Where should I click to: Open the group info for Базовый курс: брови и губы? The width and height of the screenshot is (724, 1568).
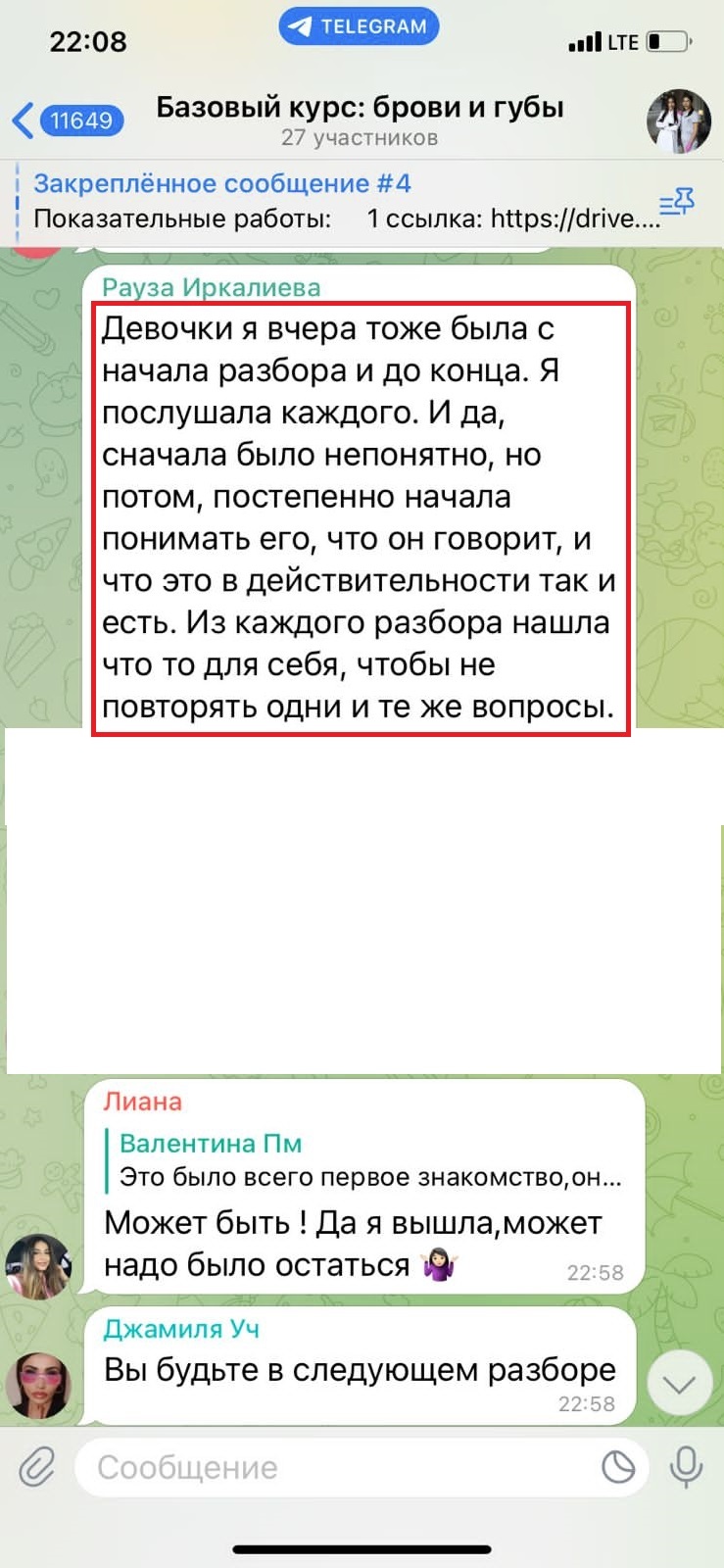[360, 120]
